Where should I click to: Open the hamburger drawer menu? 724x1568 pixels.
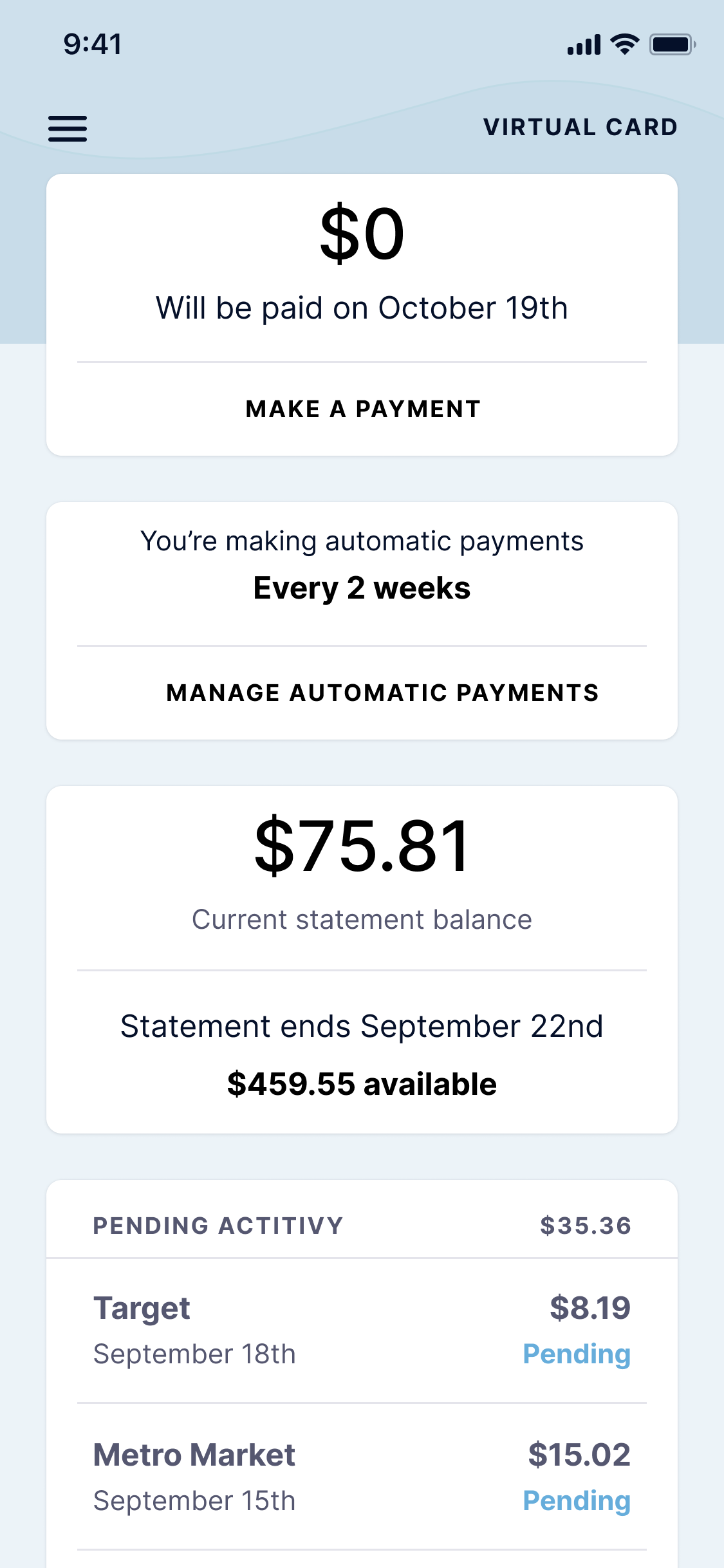tap(68, 128)
